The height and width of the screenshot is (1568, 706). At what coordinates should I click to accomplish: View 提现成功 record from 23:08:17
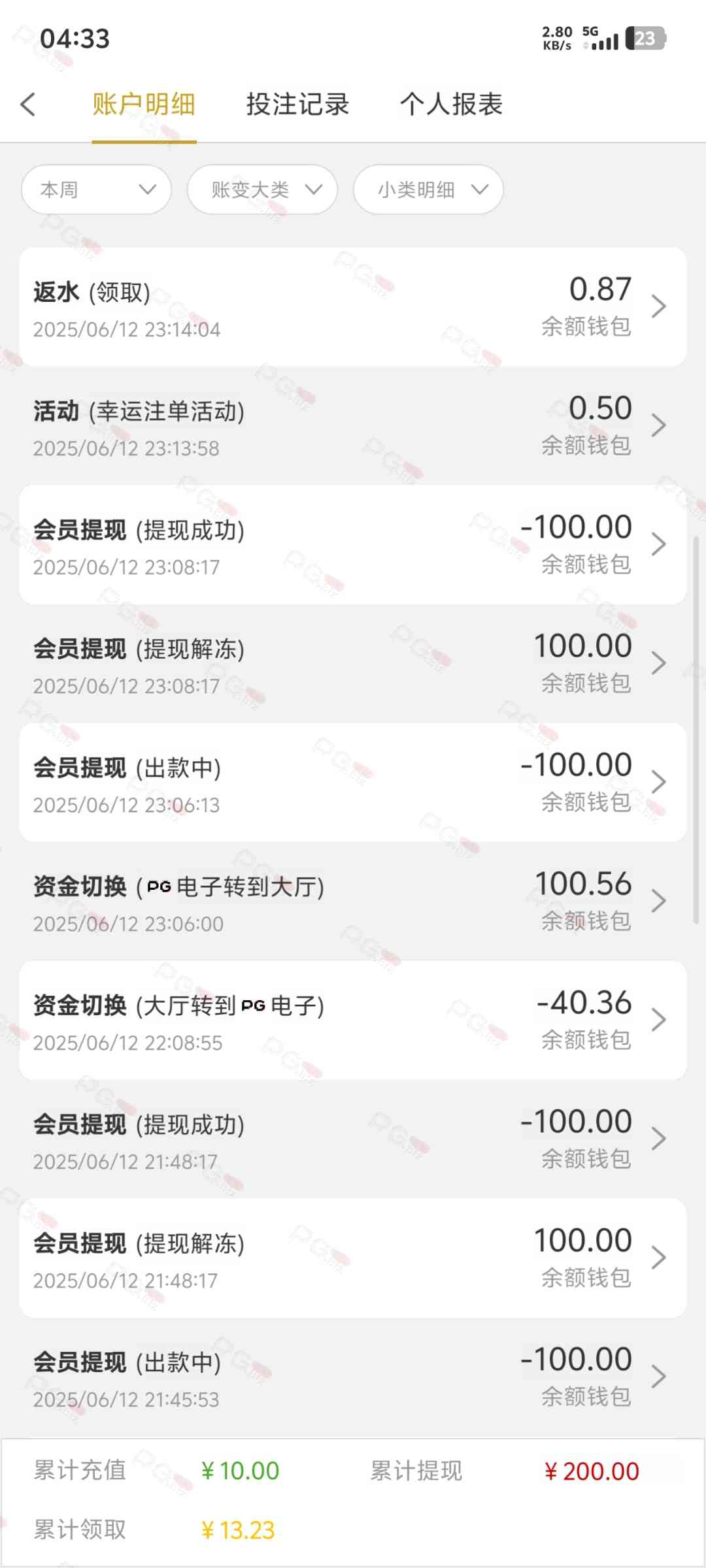(353, 545)
